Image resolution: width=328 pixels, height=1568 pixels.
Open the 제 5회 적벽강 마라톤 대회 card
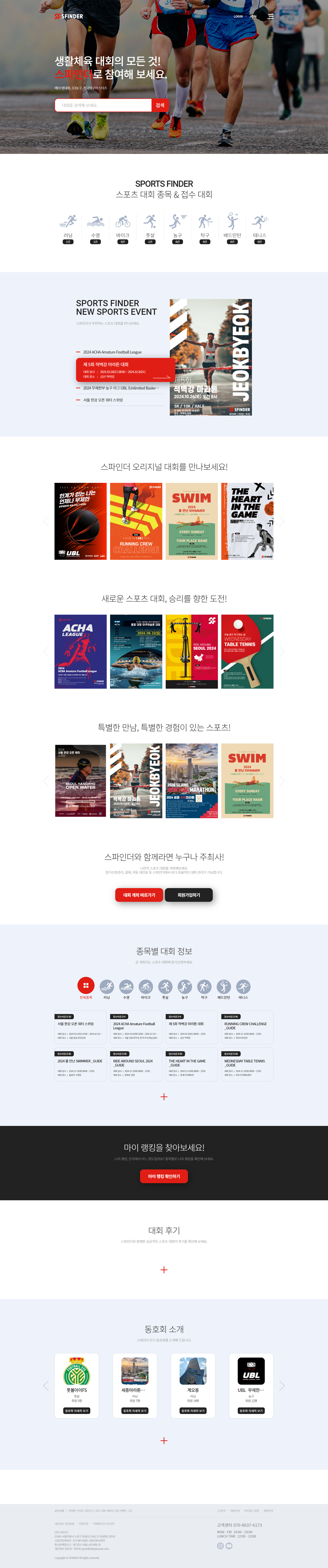click(191, 1028)
